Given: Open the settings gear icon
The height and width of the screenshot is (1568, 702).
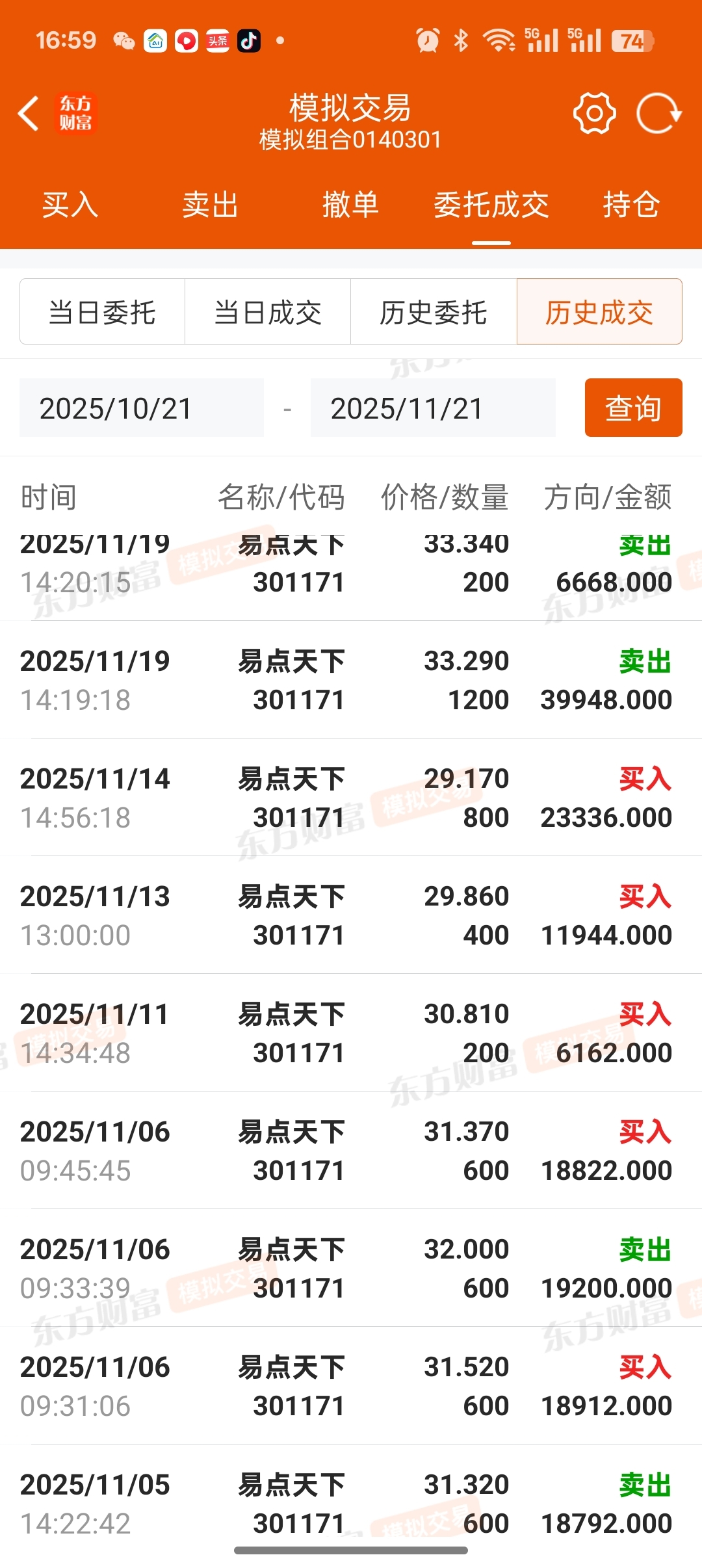Looking at the screenshot, I should tap(594, 114).
